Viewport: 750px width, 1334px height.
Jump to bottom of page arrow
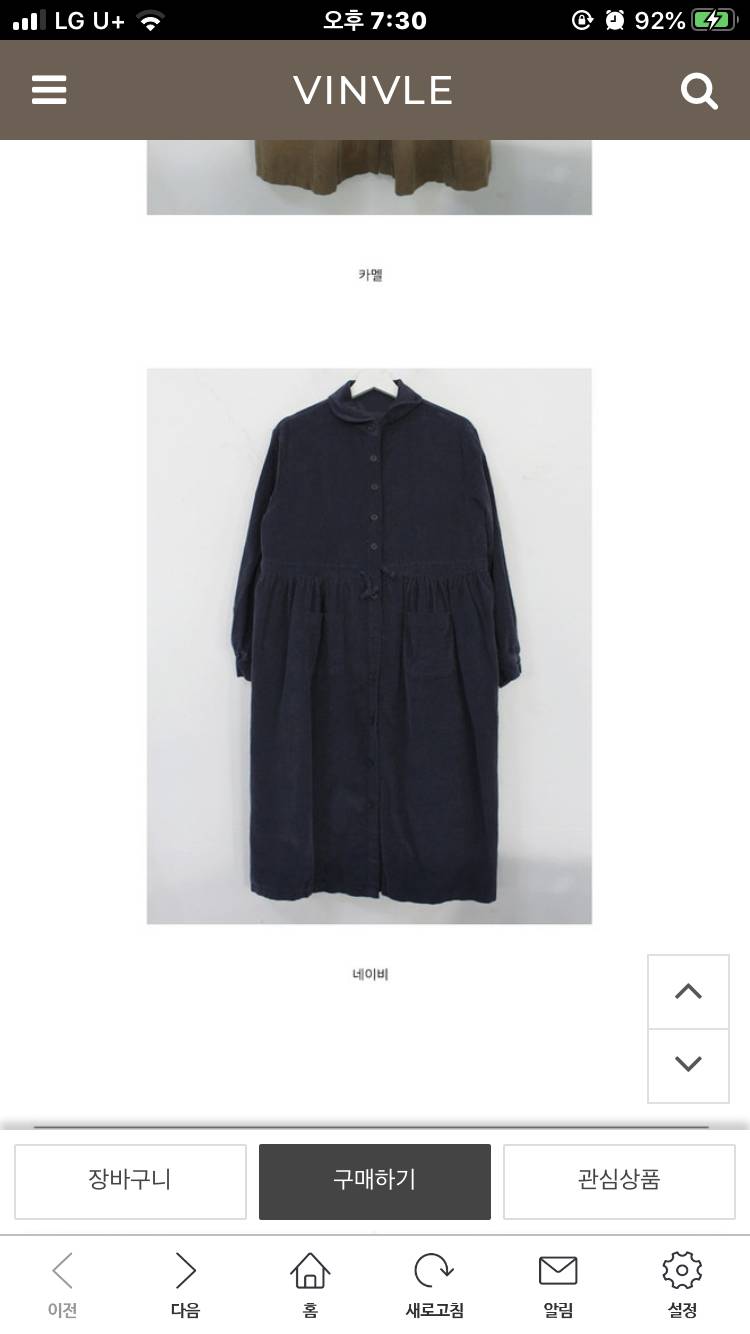688,1065
